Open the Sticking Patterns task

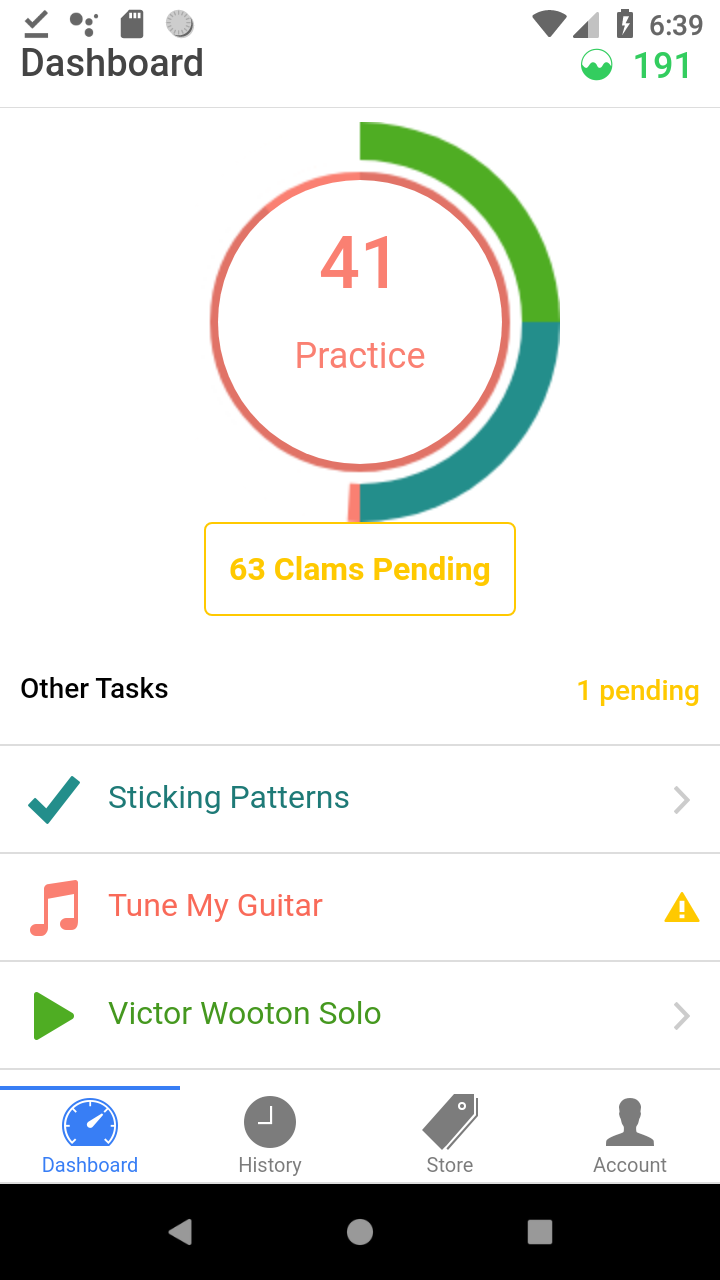(360, 799)
